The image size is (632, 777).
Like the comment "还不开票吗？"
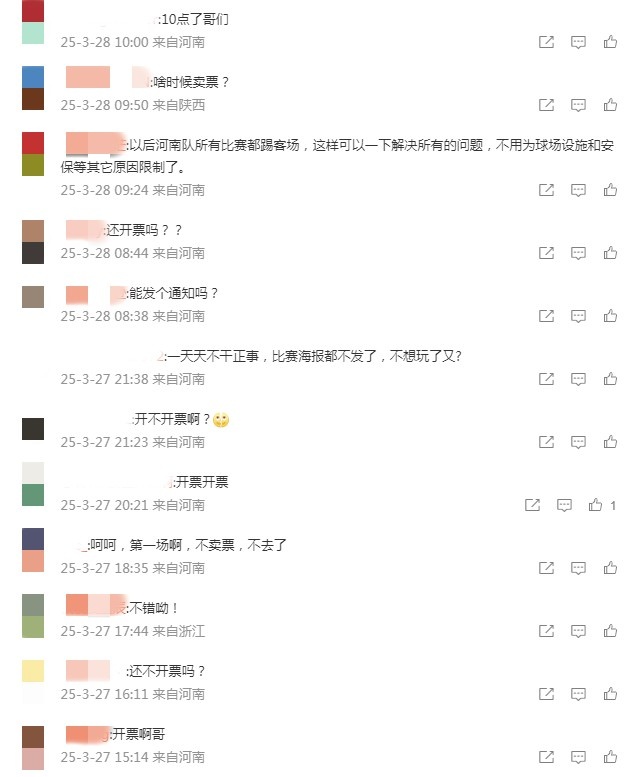tap(609, 694)
